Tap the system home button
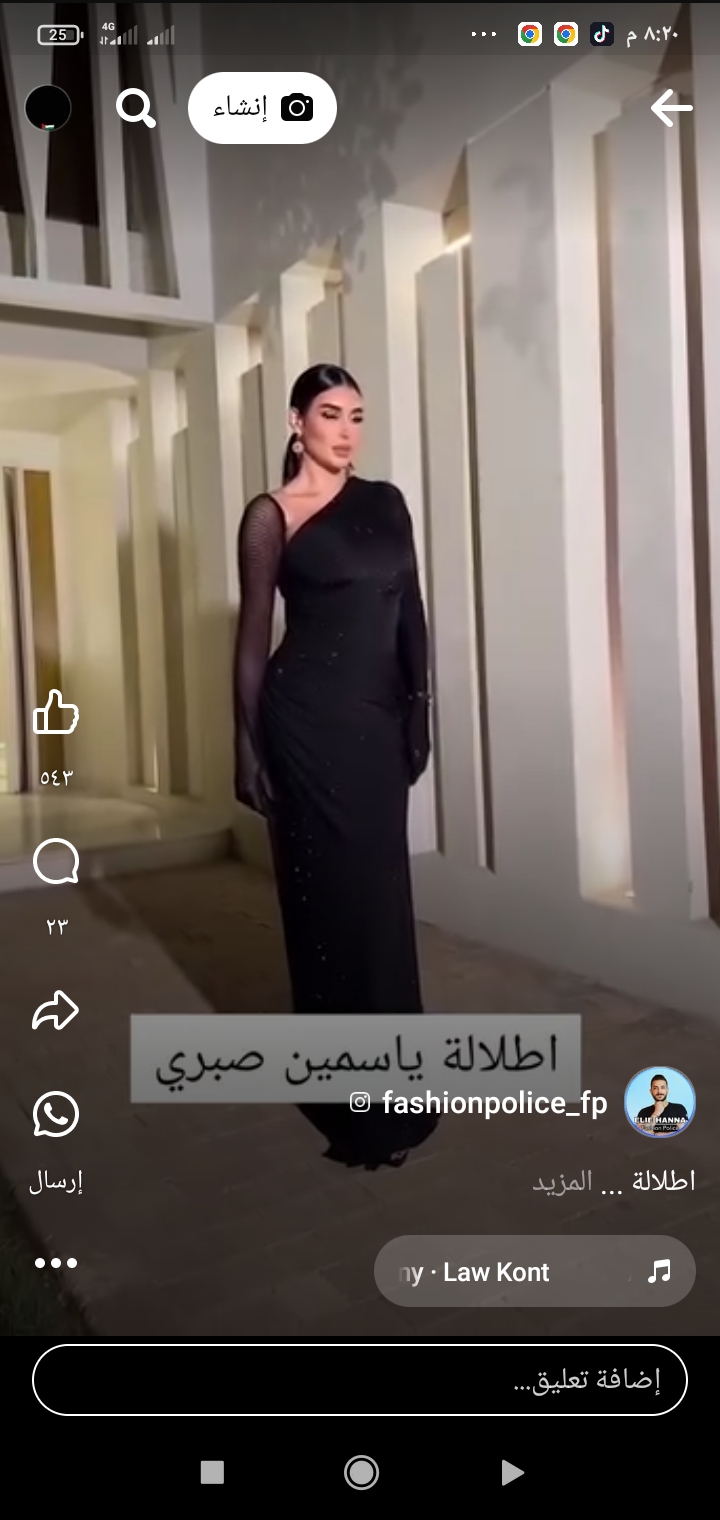This screenshot has height=1520, width=720. pos(361,1472)
